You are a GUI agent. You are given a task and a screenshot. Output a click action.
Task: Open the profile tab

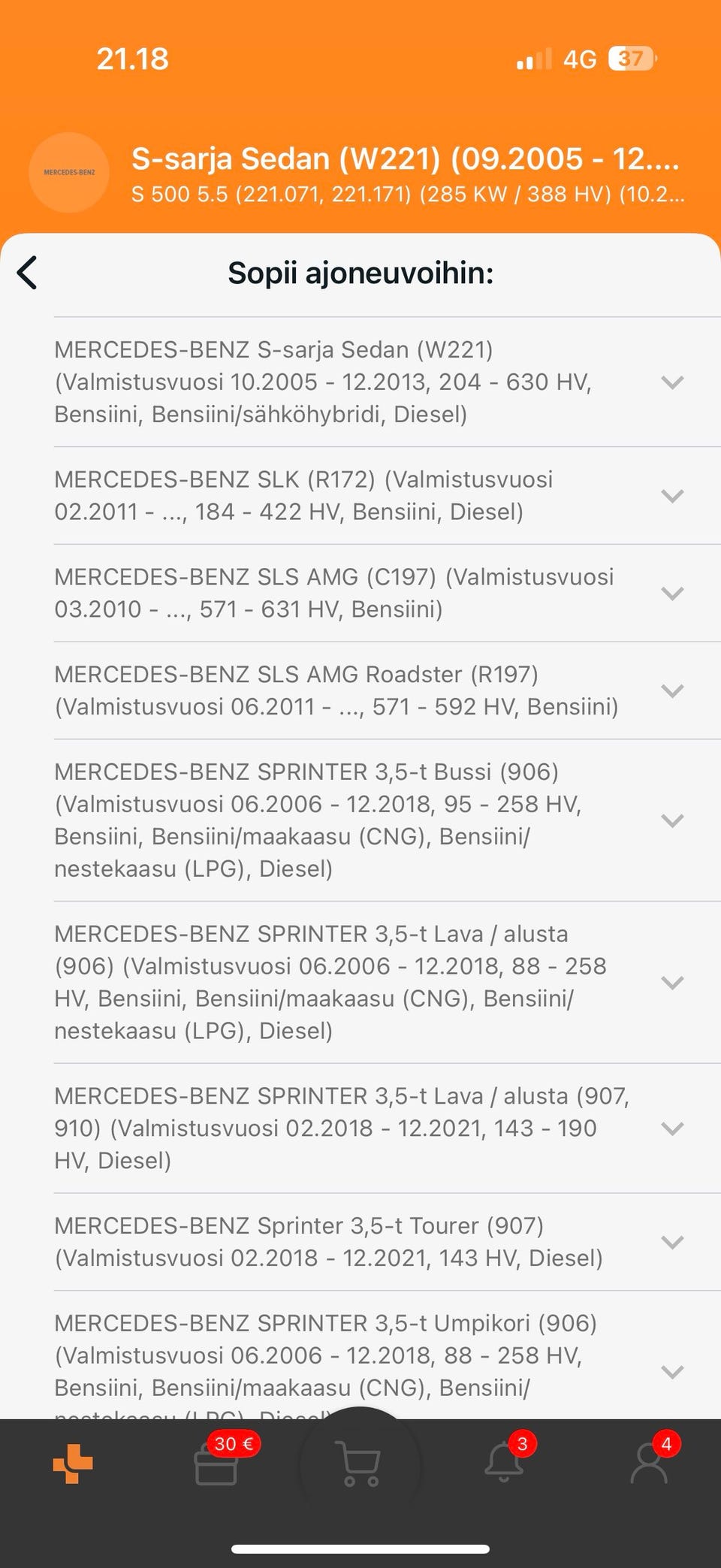pyautogui.click(x=649, y=1464)
